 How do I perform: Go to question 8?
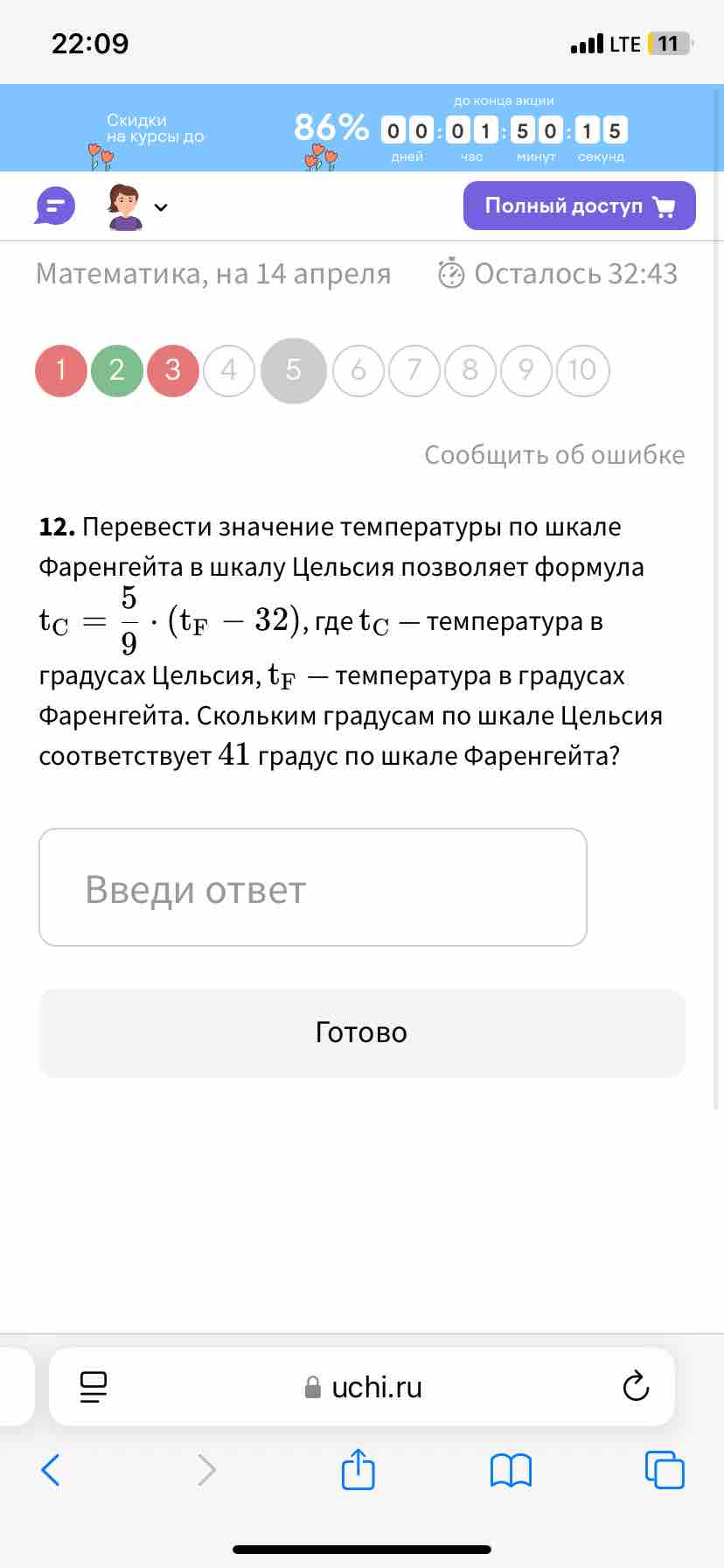pos(470,370)
